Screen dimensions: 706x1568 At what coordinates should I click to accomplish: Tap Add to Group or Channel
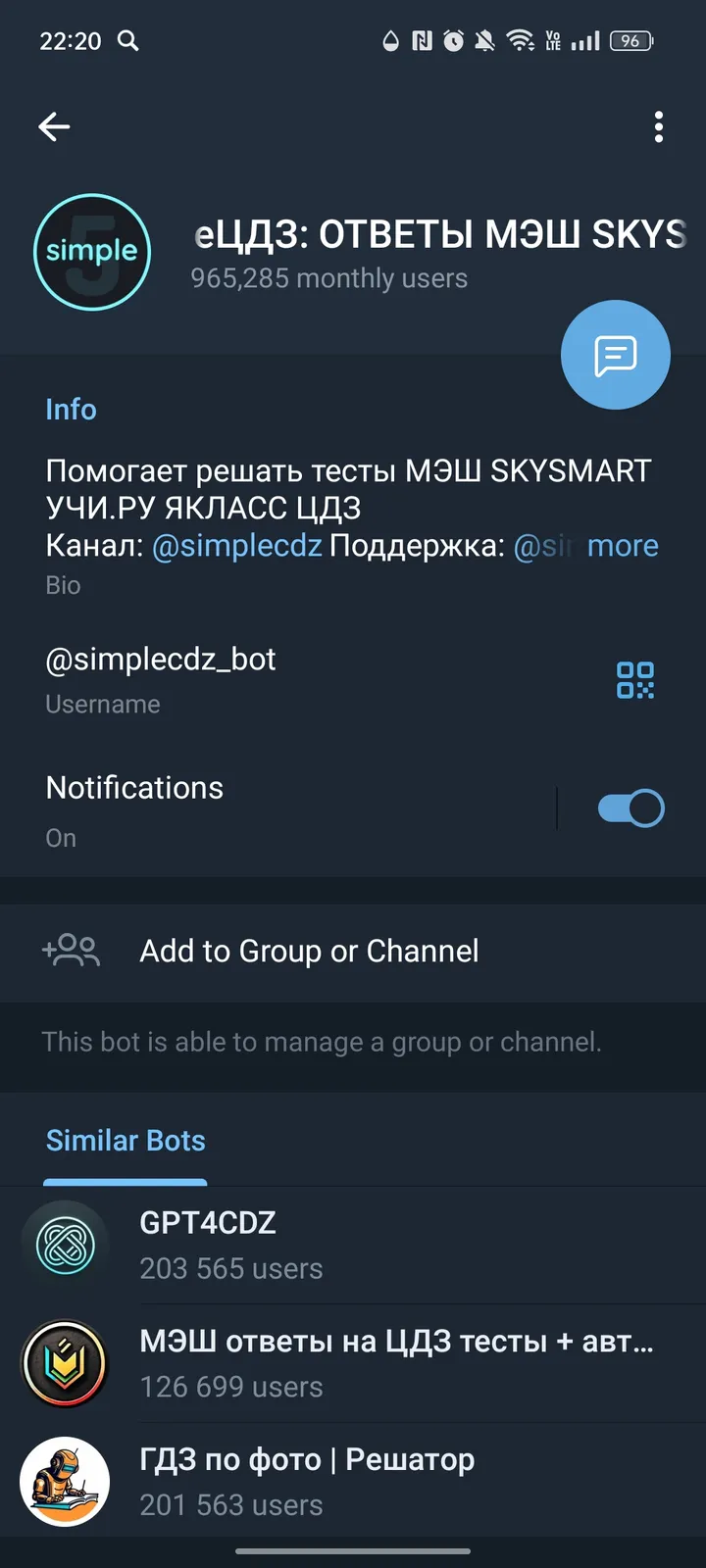[308, 951]
